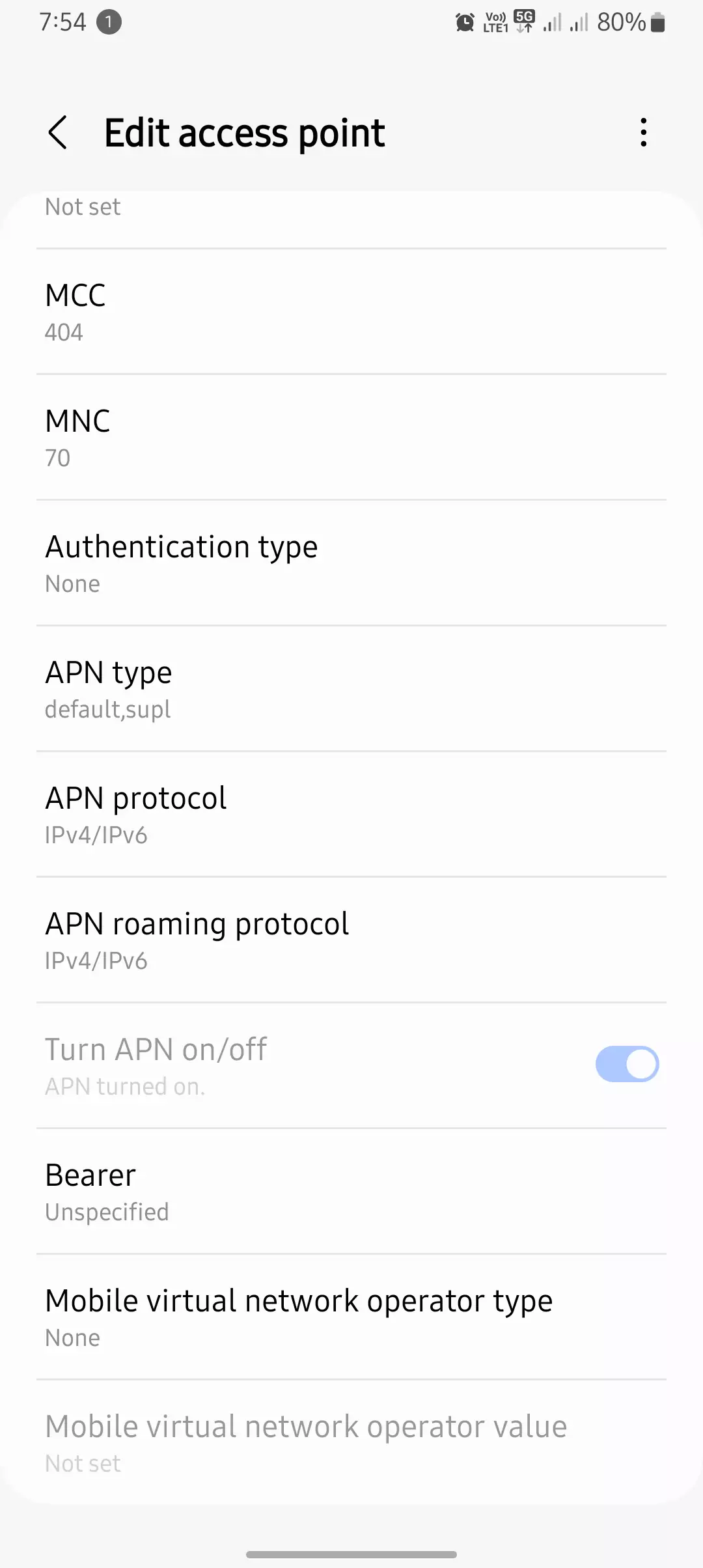Screen dimensions: 703x1568
Task: Go back from Edit access point
Action: point(58,133)
